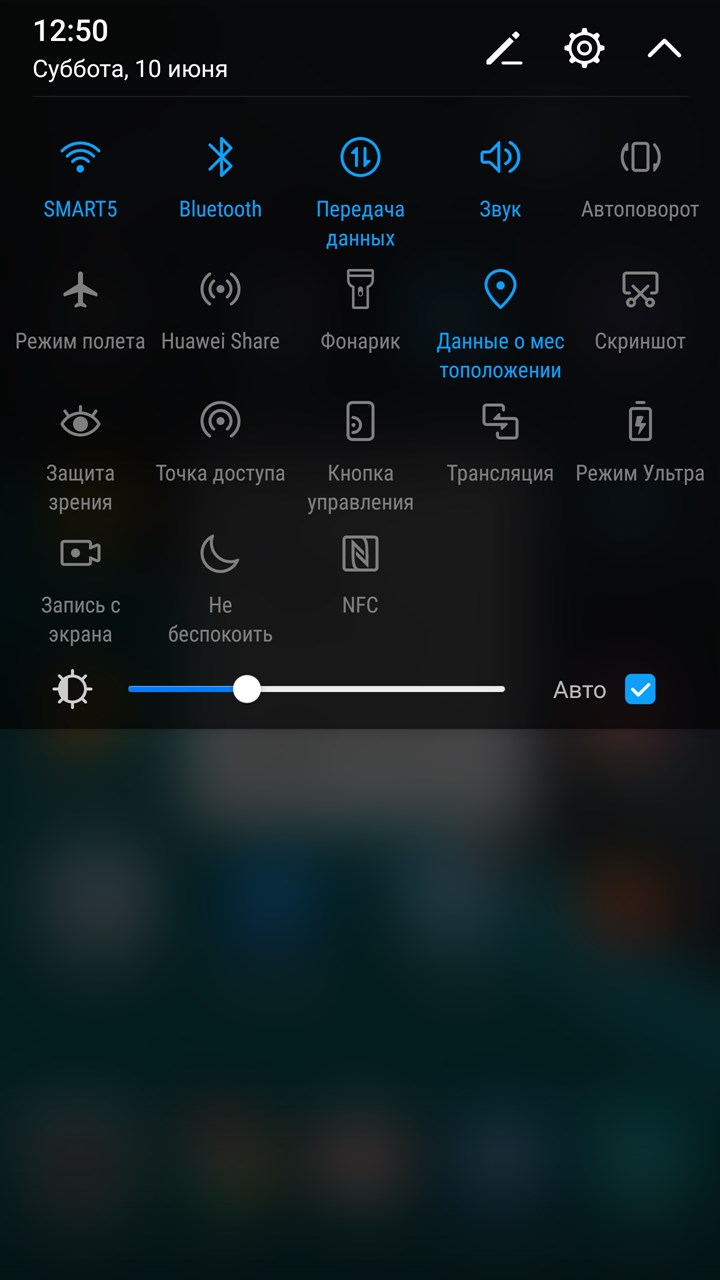Turn on the Фонарик flashlight
Screen dimensions: 720x1280
tap(360, 289)
